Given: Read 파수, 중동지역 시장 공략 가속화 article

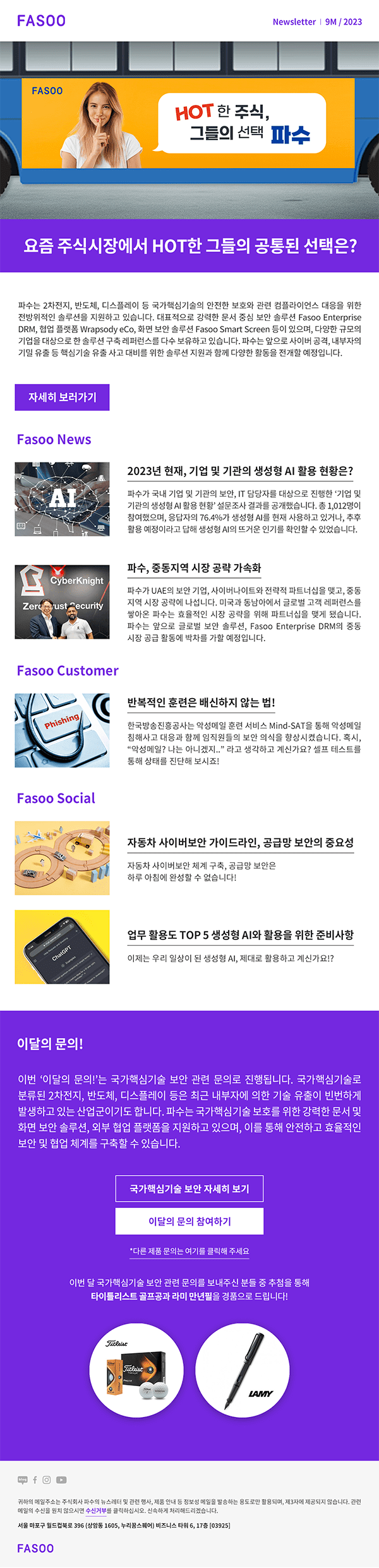Looking at the screenshot, I should pos(194,568).
